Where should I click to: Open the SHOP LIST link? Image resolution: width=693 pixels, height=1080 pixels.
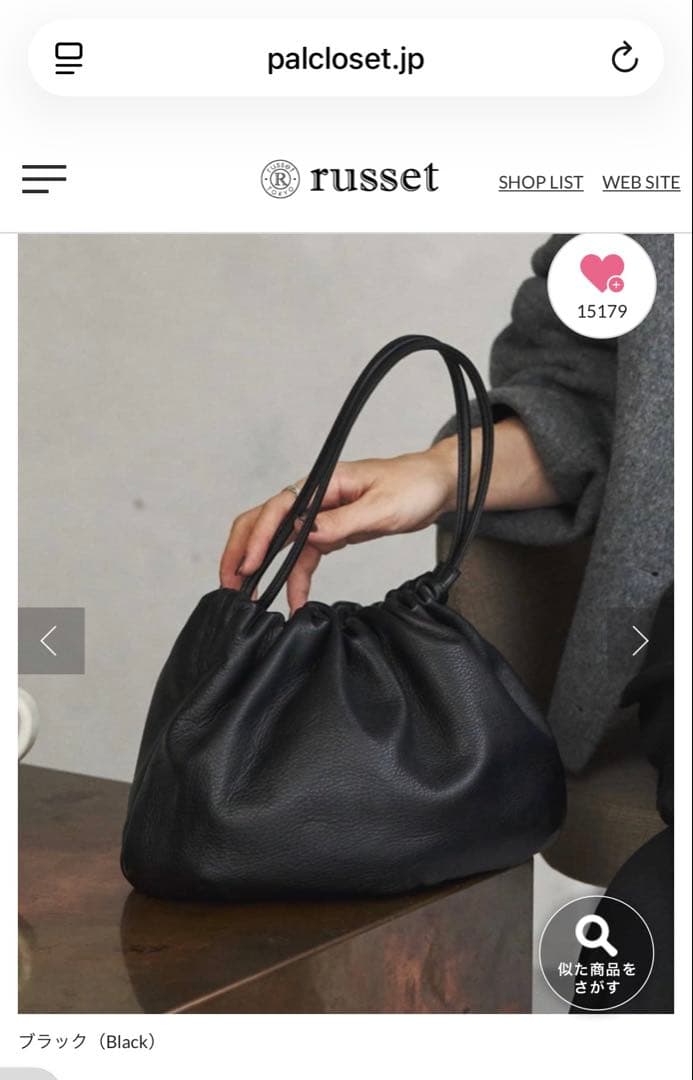click(x=540, y=182)
